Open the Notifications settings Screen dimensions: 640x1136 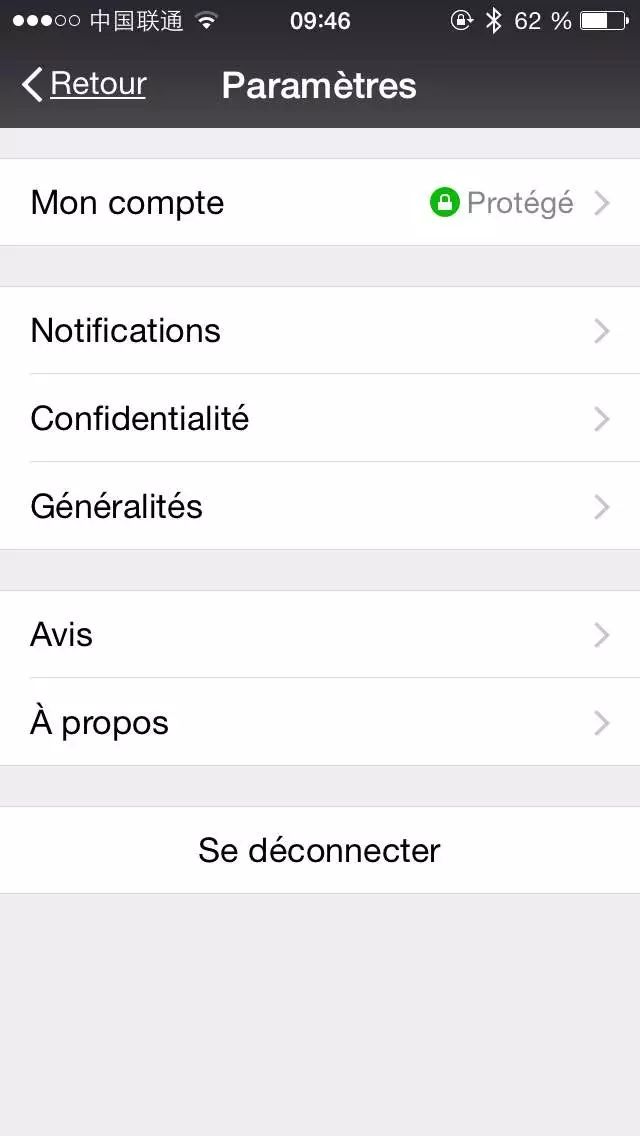click(x=320, y=330)
